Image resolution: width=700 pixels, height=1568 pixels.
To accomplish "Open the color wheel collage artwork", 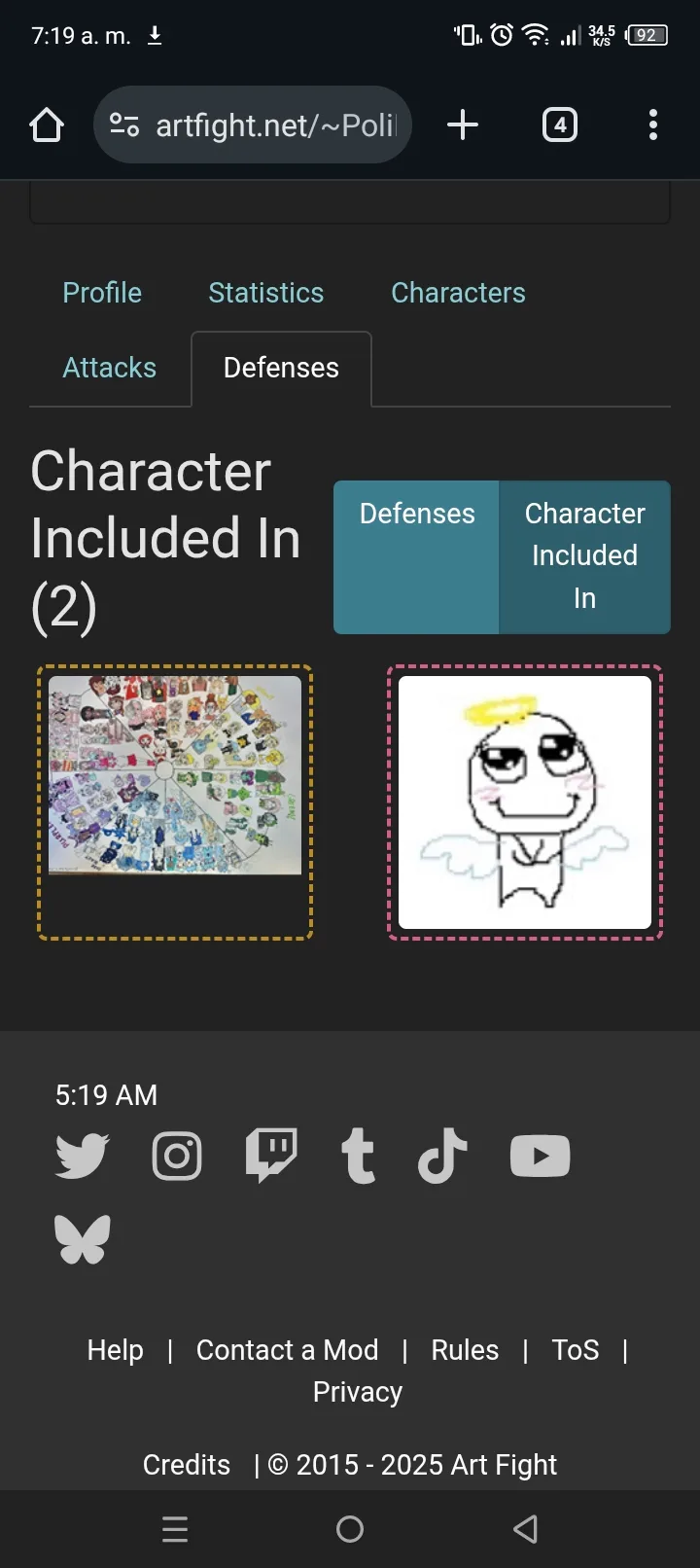I will (x=175, y=802).
